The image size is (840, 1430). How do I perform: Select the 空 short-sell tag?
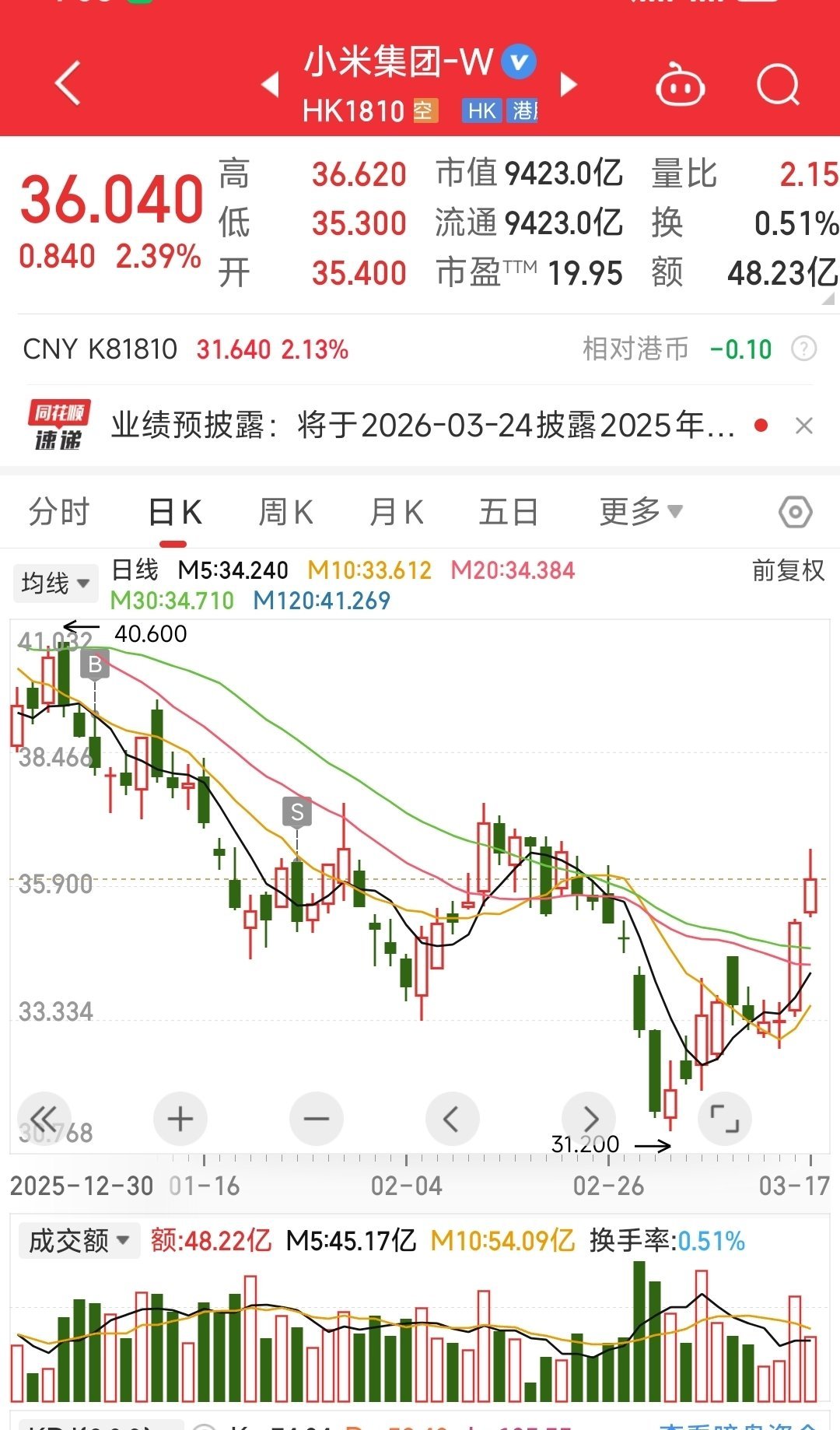coord(424,111)
